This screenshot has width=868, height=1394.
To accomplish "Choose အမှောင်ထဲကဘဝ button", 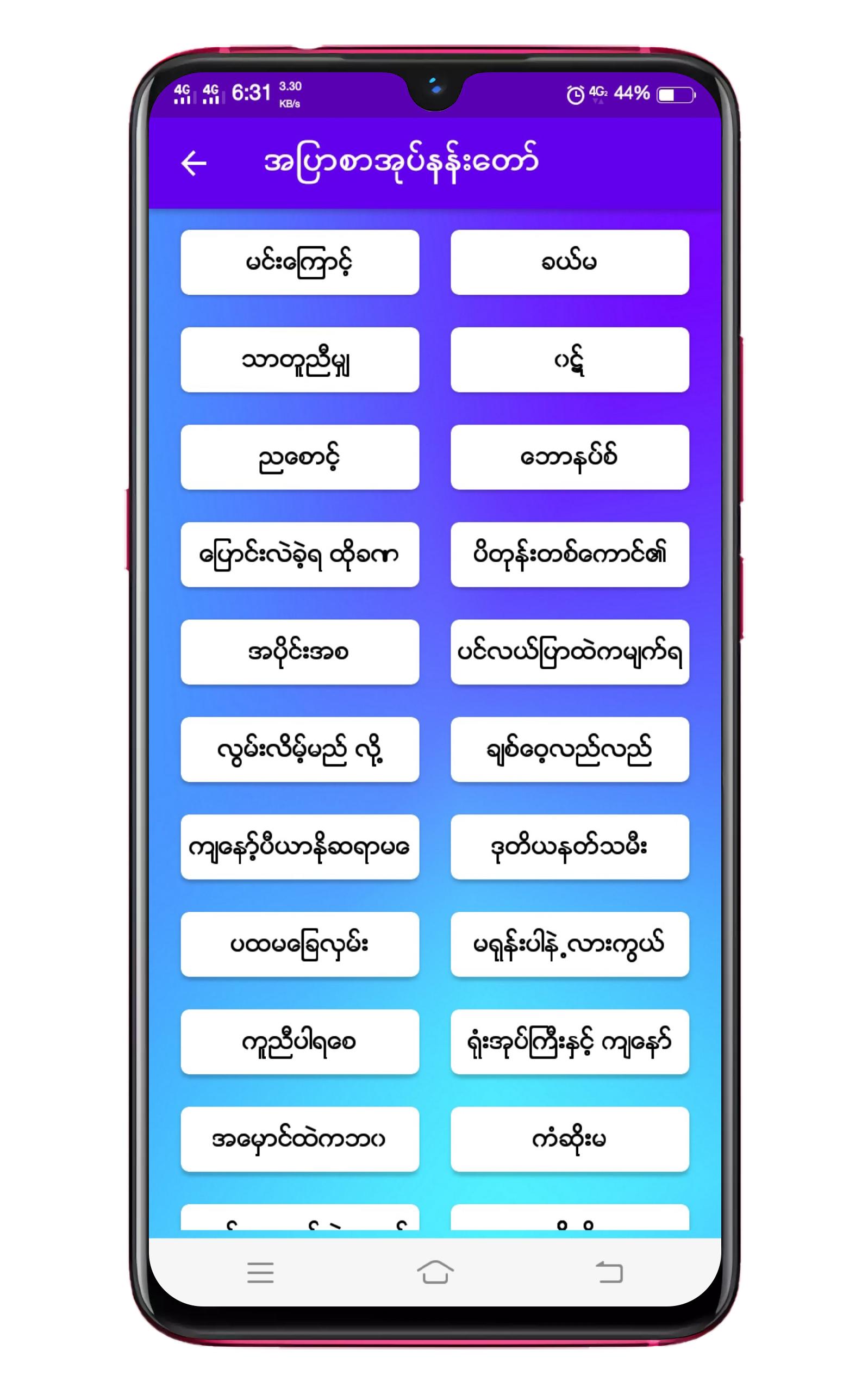I will (x=299, y=1139).
